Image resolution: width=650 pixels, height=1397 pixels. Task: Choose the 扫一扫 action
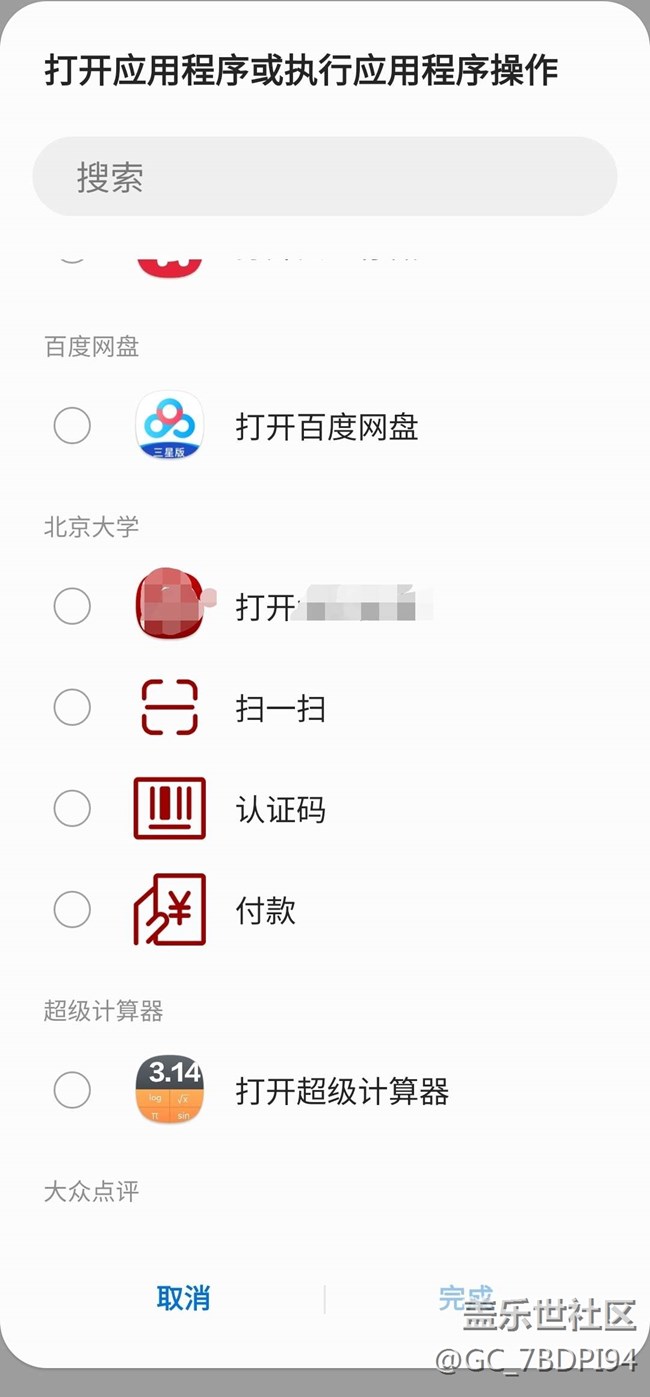[72, 708]
